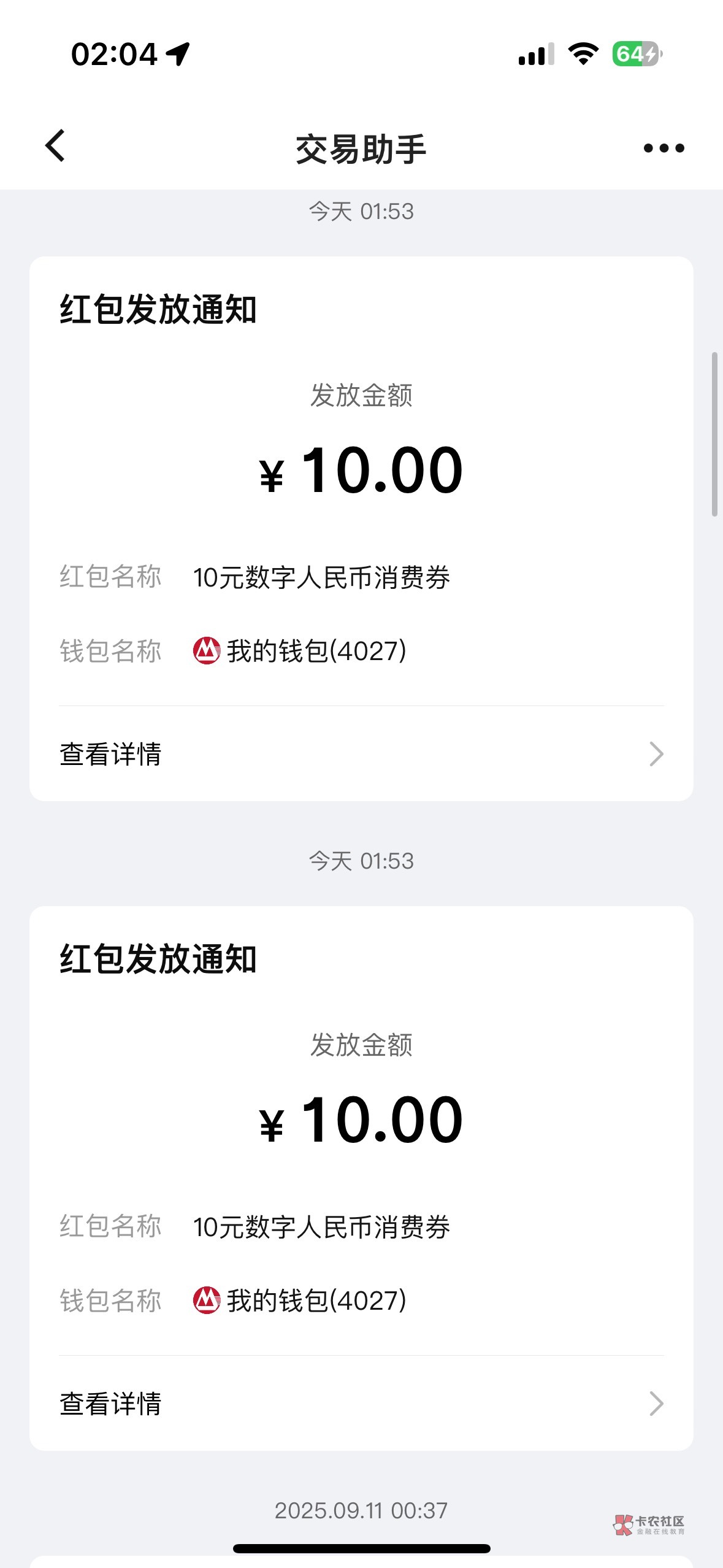Go back from 交易助手 page
The width and height of the screenshot is (723, 1568).
pyautogui.click(x=55, y=147)
